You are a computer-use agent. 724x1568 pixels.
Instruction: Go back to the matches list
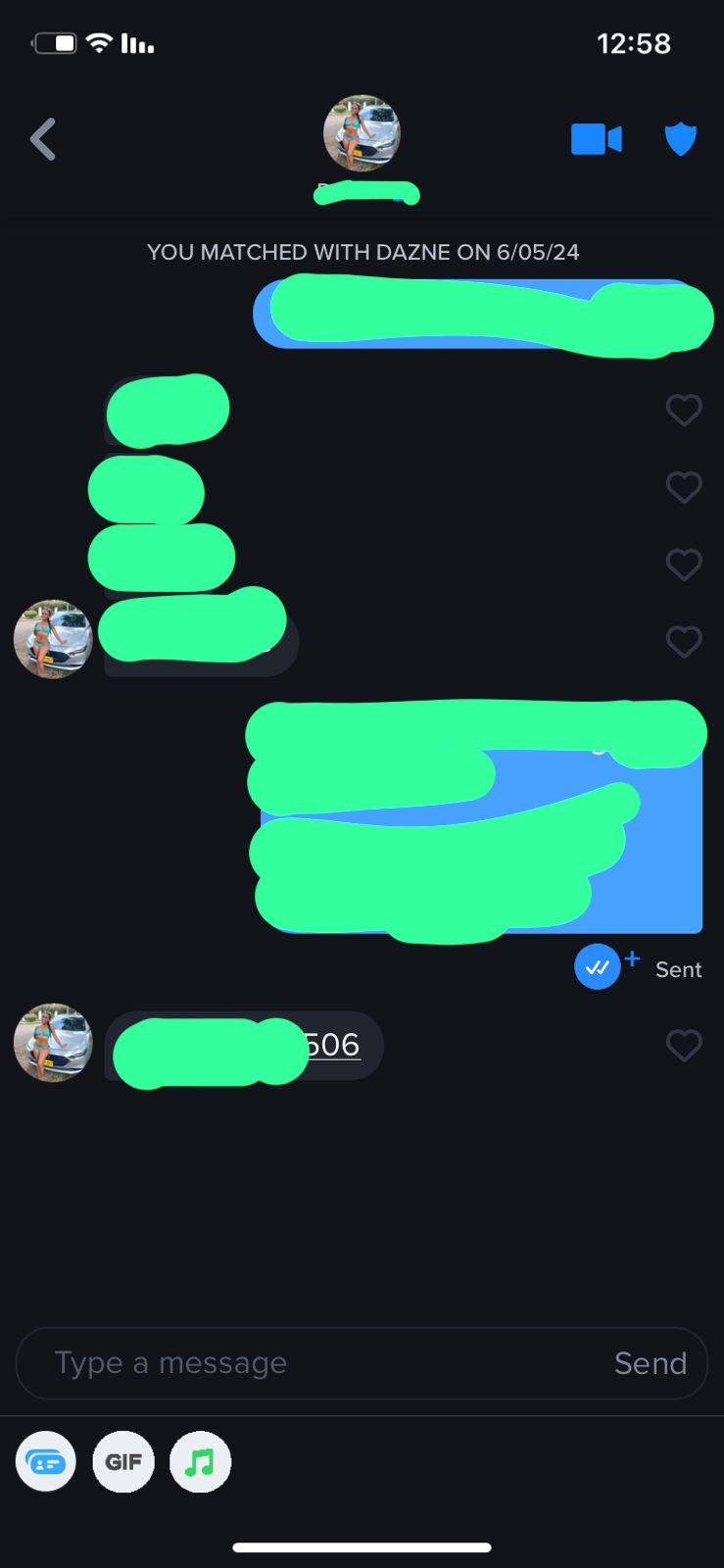43,139
